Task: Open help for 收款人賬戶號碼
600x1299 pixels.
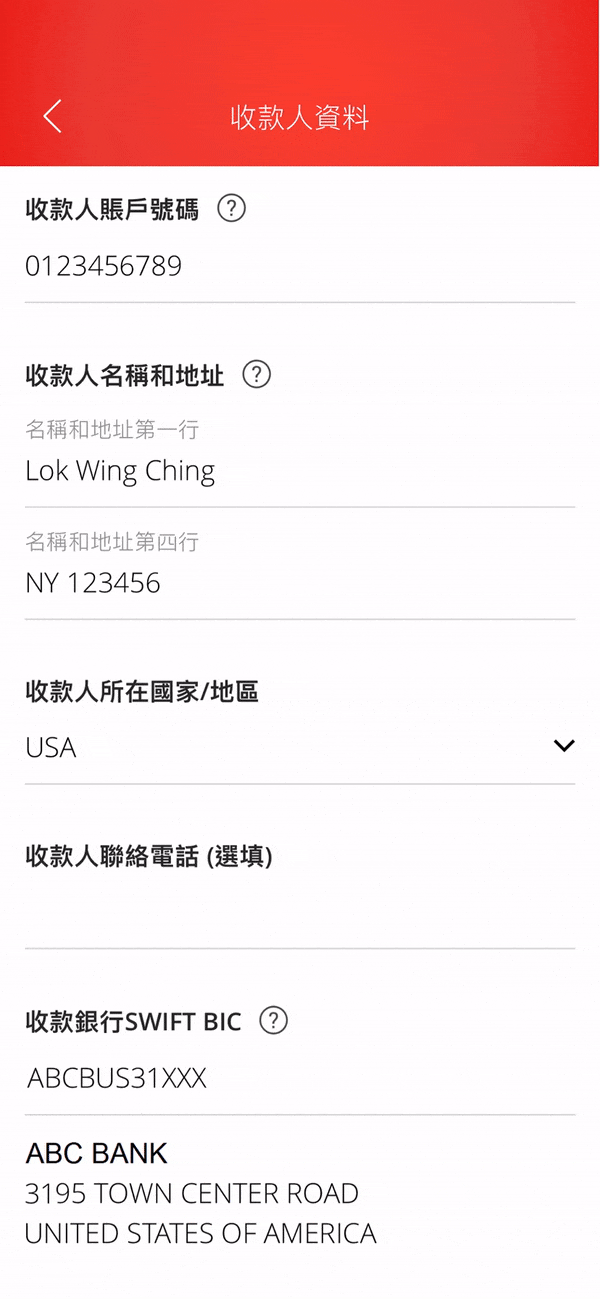Action: coord(231,209)
